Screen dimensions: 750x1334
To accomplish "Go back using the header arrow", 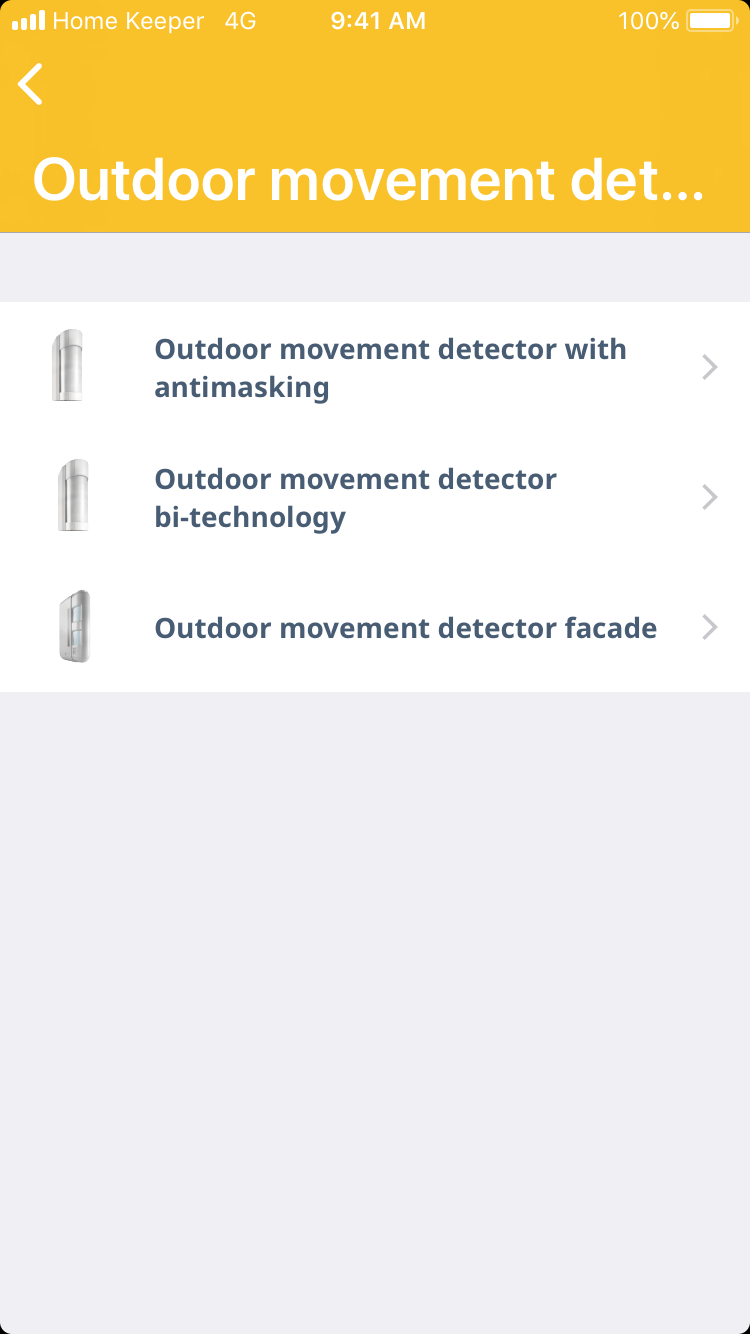I will pos(31,84).
